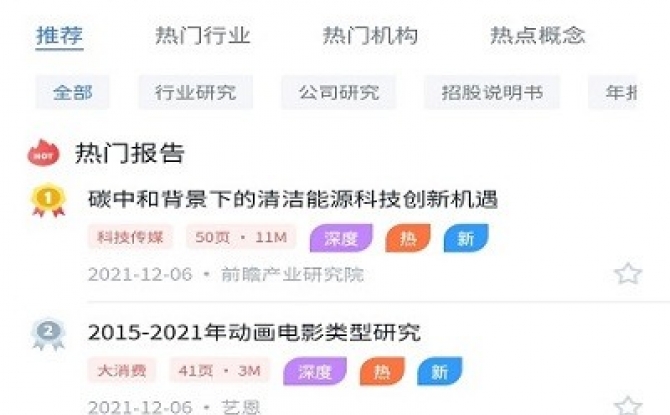This screenshot has height=415, width=670.
Task: Open report 碳中和背景下的清洁能源科技创新机遇
Action: 292,199
